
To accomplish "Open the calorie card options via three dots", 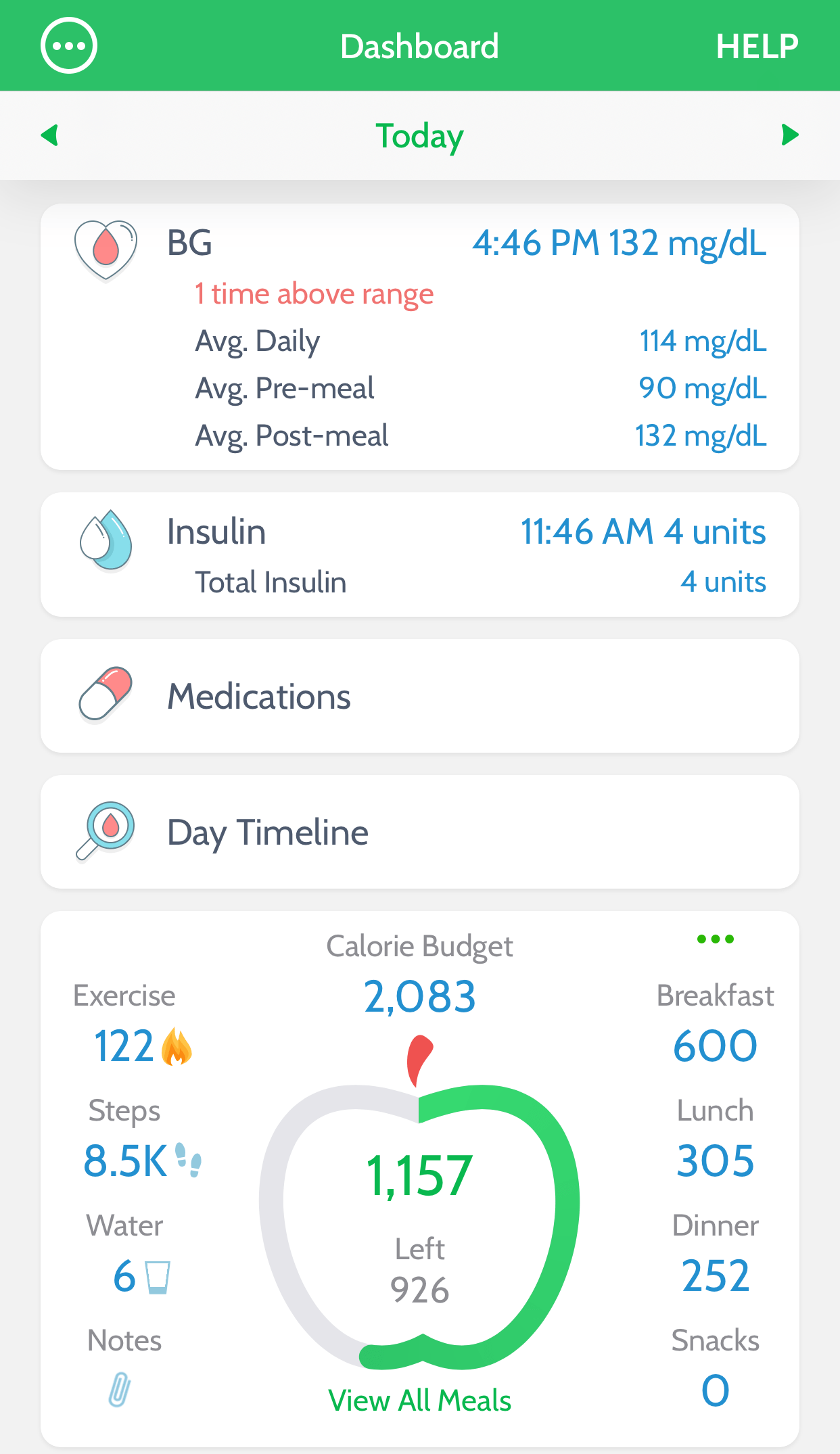I will click(x=716, y=938).
